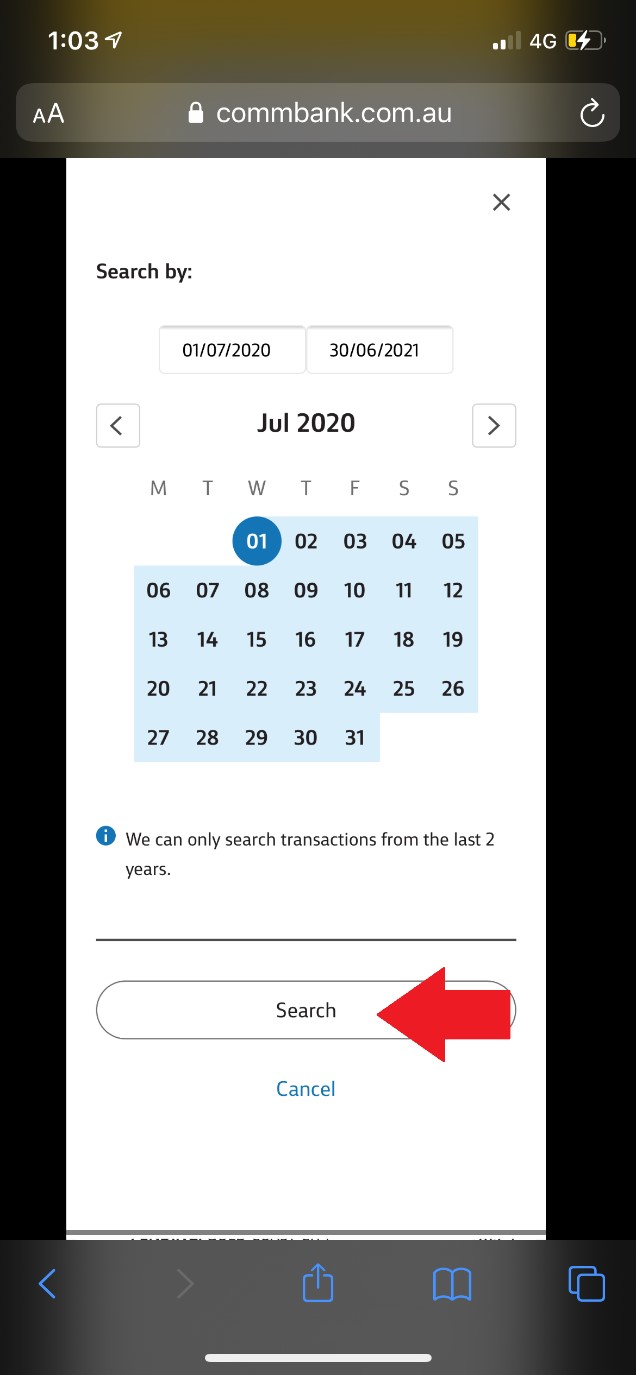Go back to the previous page
This screenshot has width=636, height=1375.
(47, 1283)
